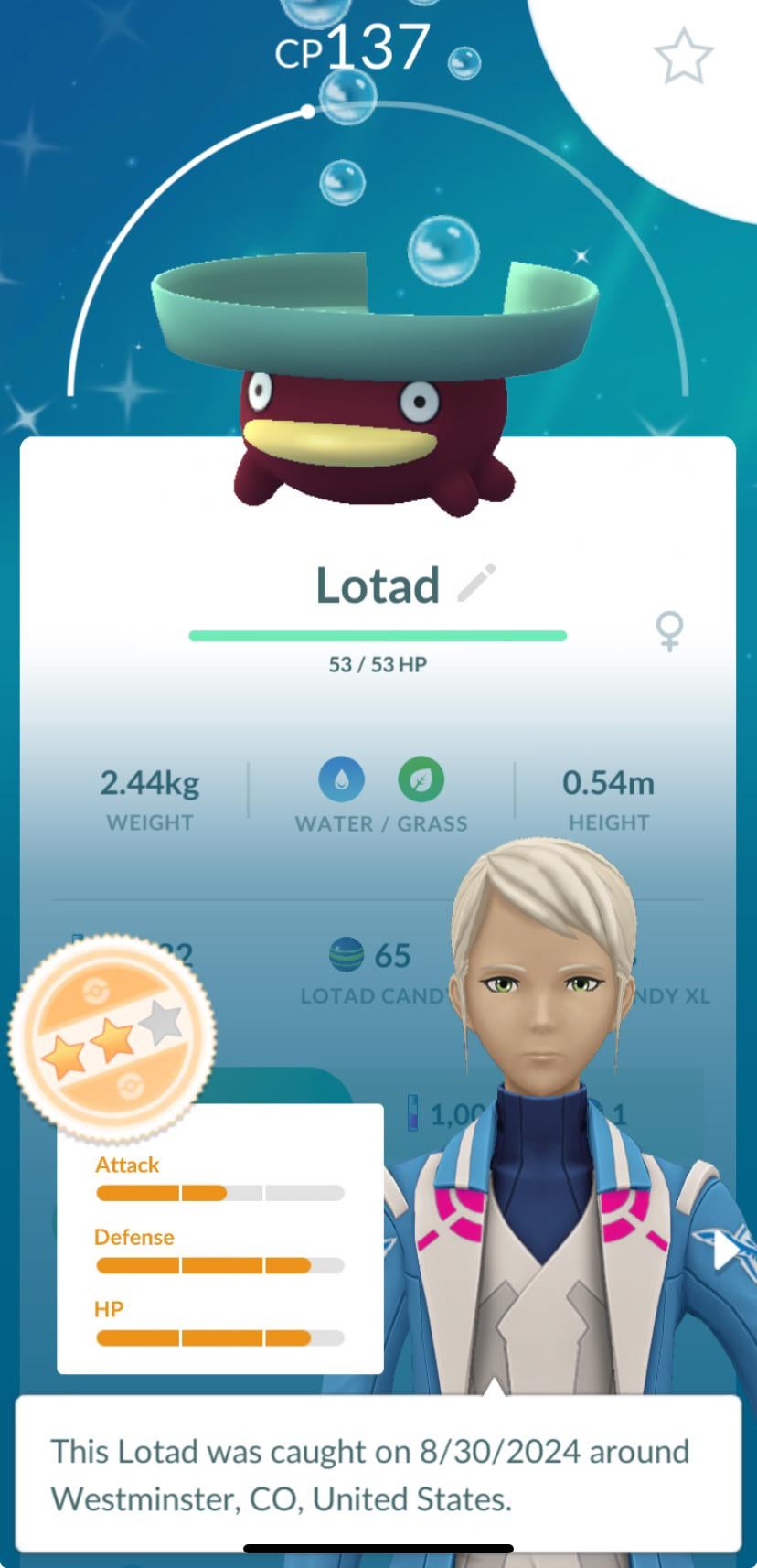The height and width of the screenshot is (1568, 757).
Task: Mark Lotad as a favorite with the star
Action: coord(683,57)
